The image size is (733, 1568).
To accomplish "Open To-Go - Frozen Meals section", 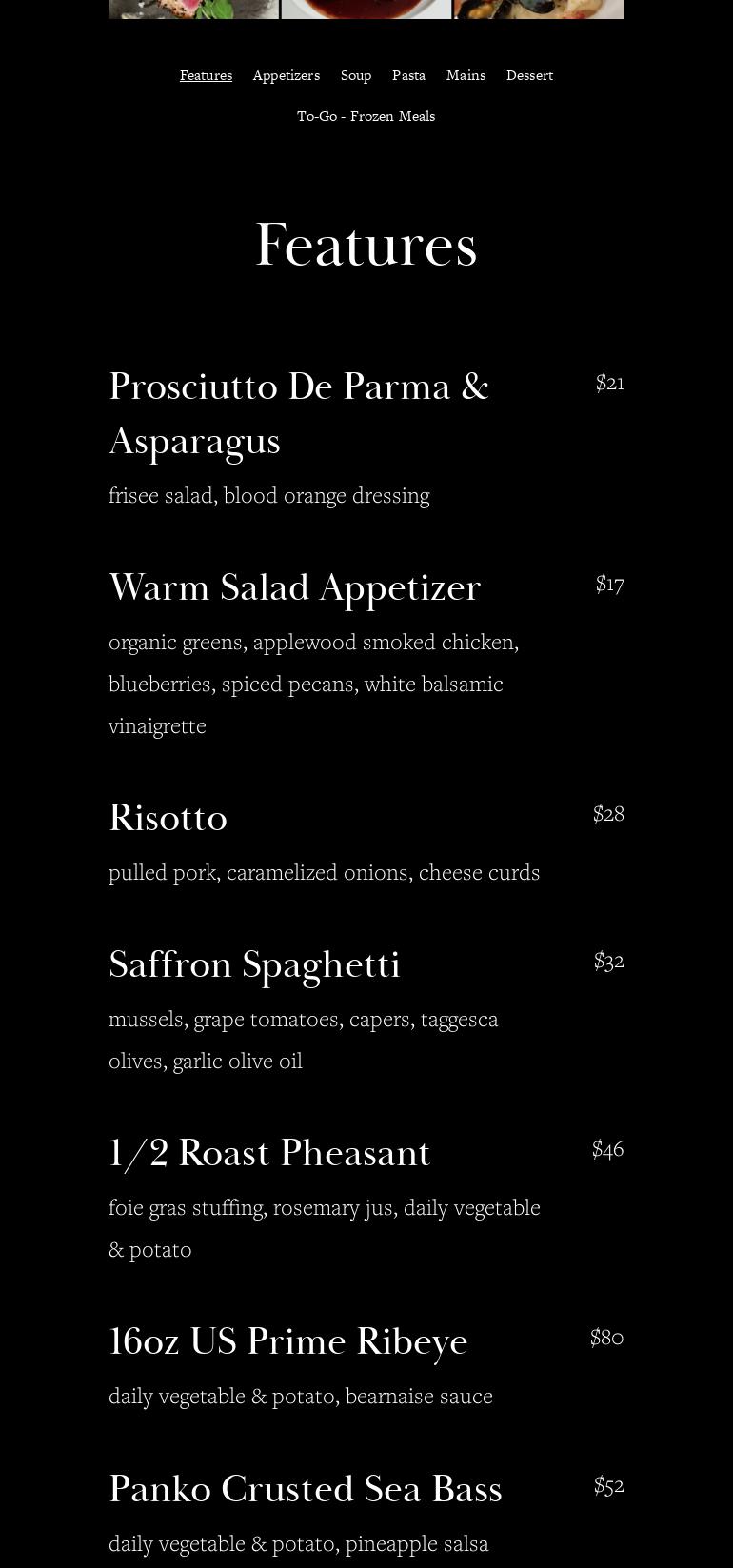I will 366,116.
